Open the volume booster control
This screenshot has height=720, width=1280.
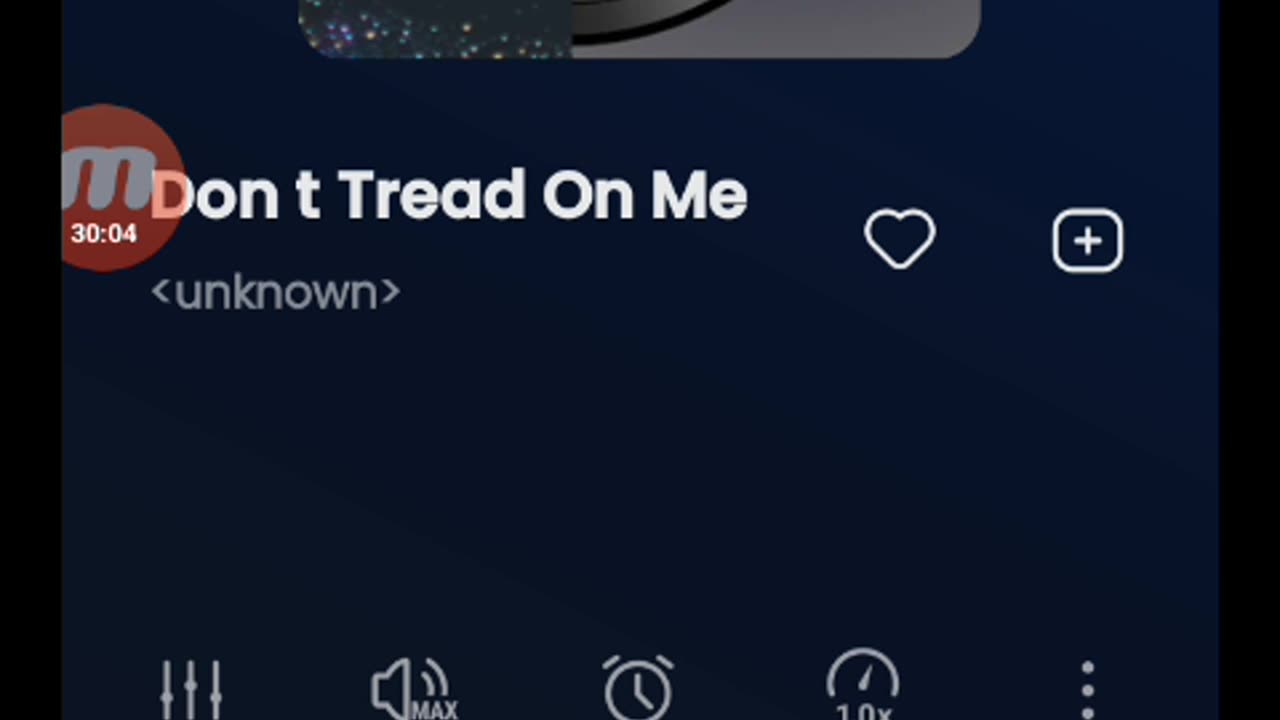[x=413, y=690]
